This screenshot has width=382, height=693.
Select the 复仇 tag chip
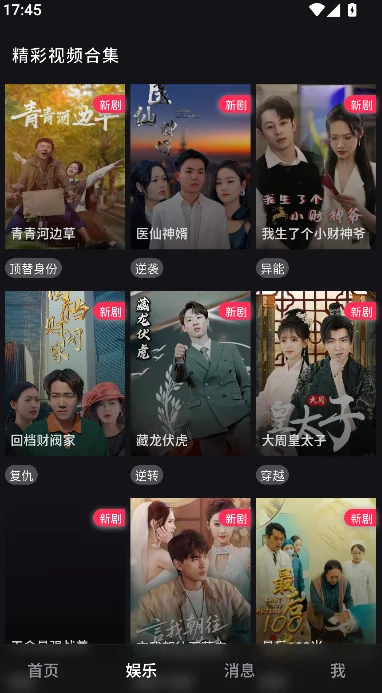click(x=21, y=475)
